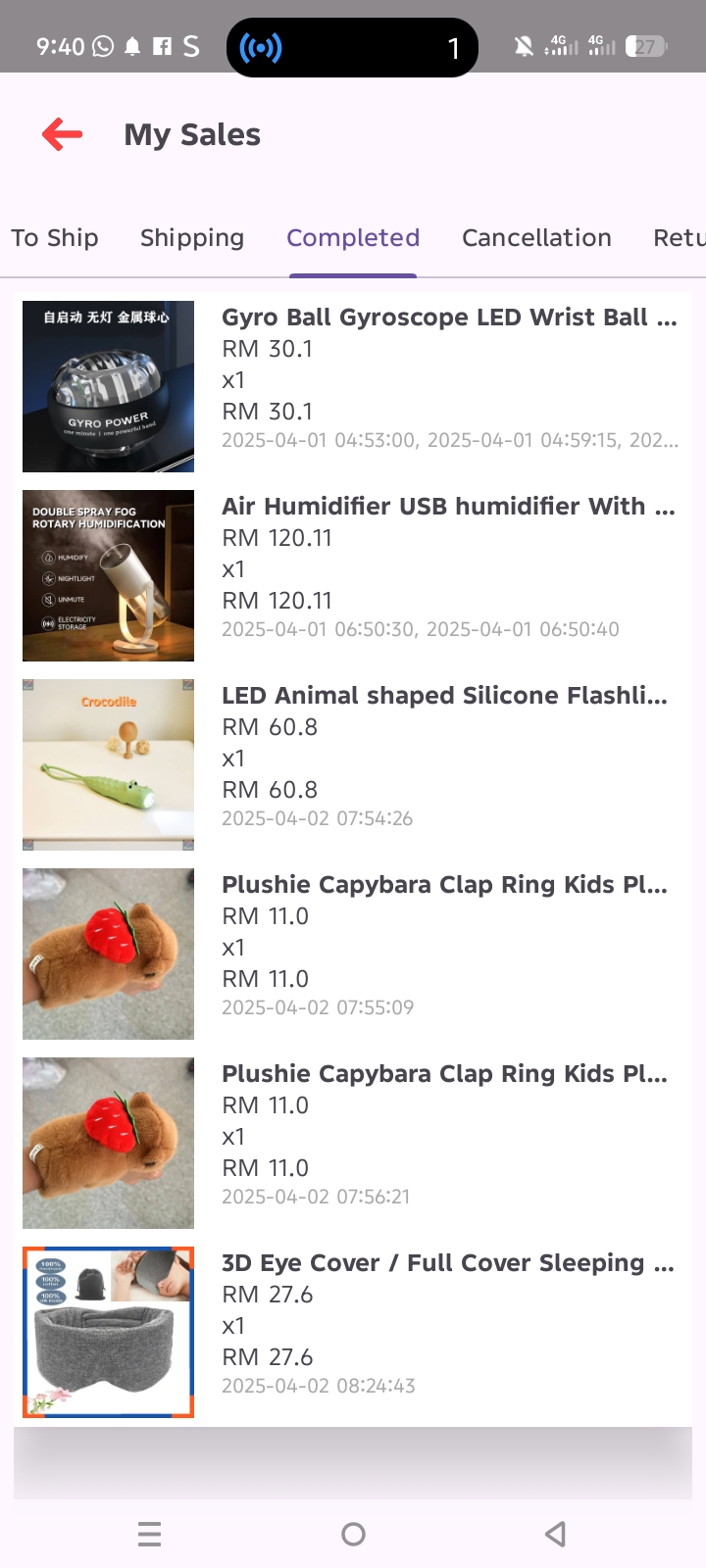Open the Cancellation tab

[x=536, y=238]
